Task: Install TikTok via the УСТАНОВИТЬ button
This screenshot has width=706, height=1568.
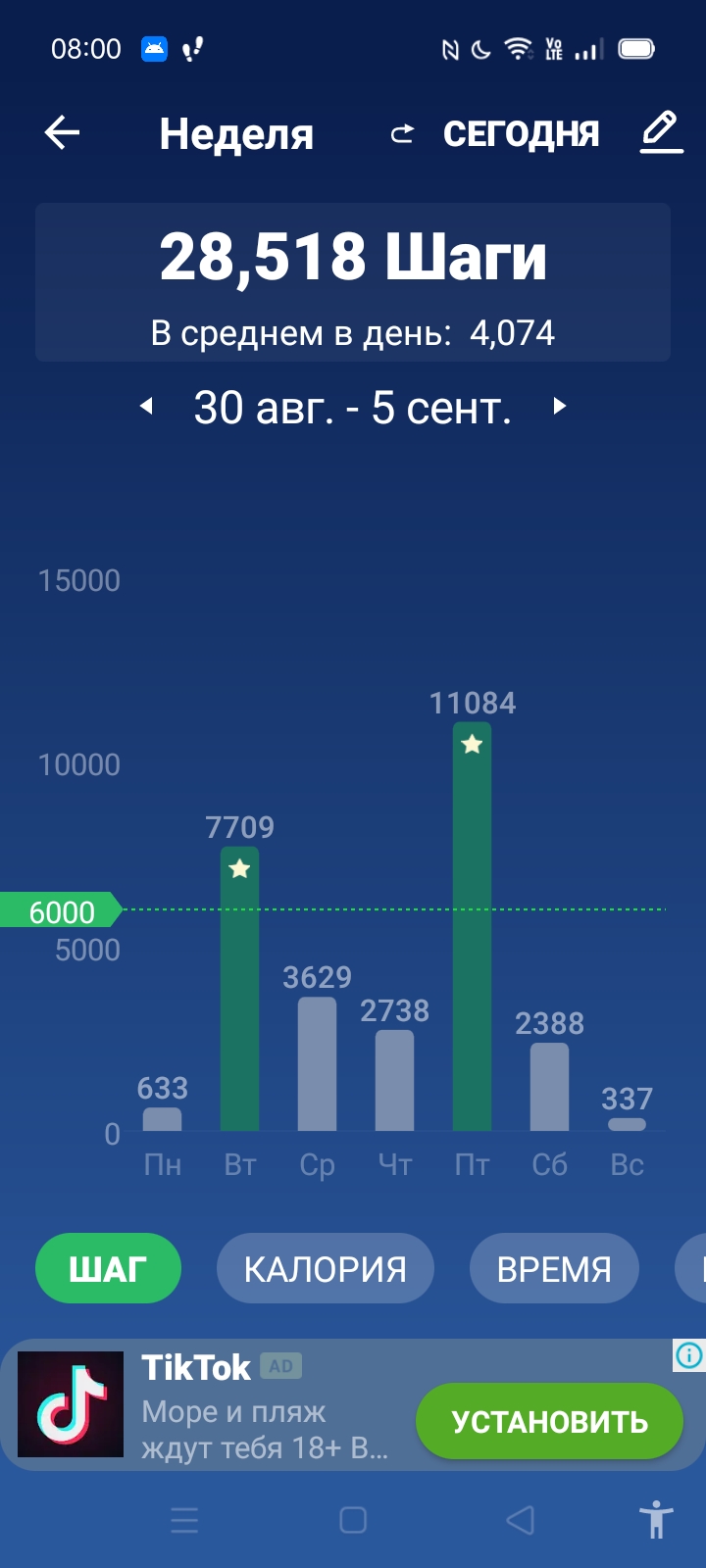Action: click(549, 1421)
